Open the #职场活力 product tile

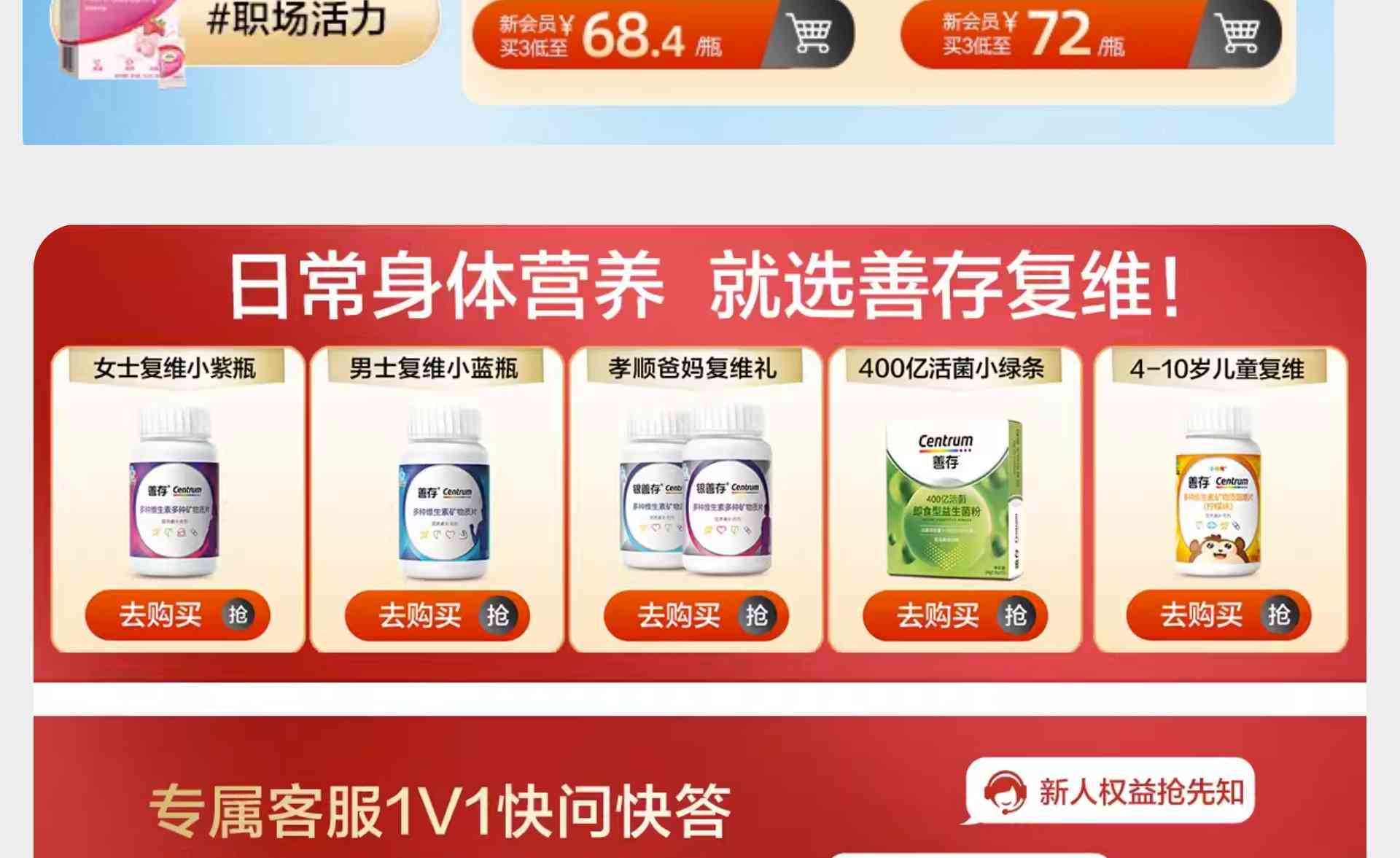295,20
